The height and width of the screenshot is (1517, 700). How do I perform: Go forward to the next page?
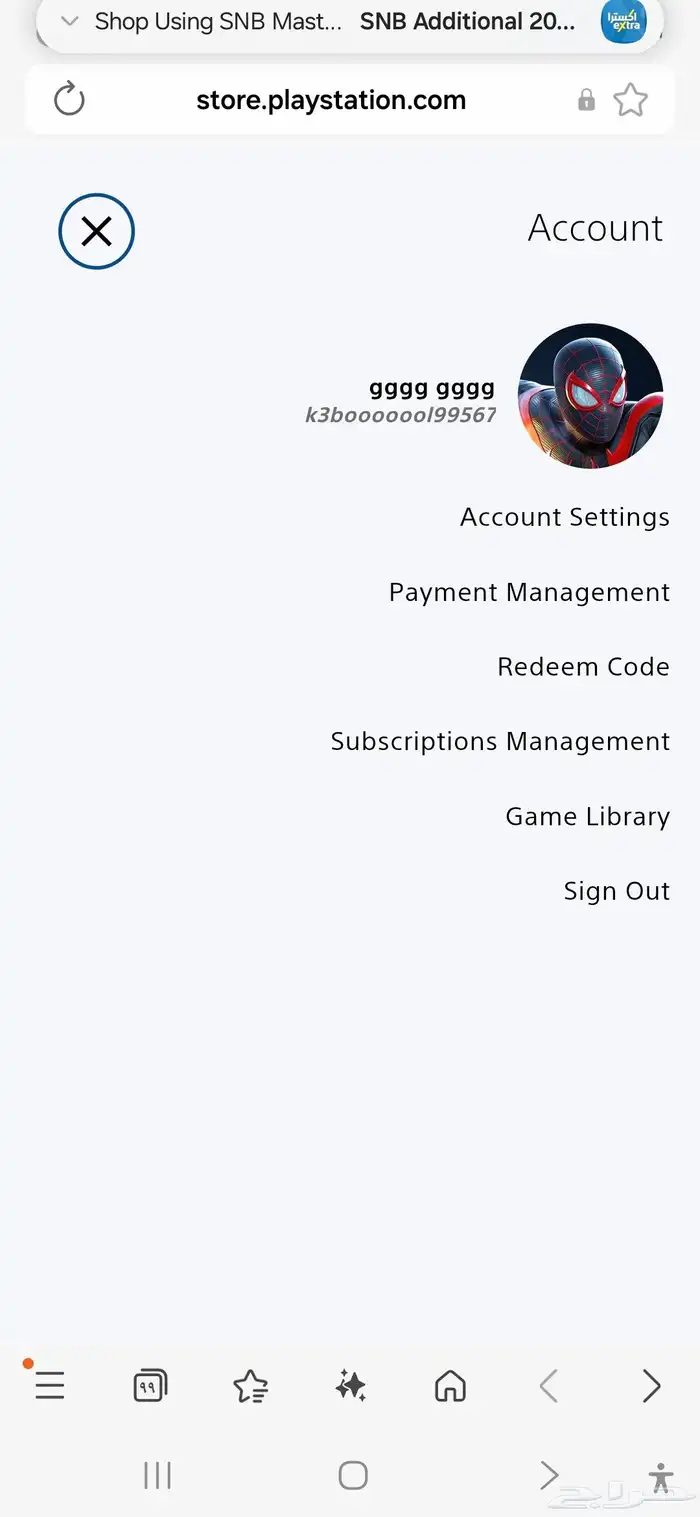tap(651, 1386)
